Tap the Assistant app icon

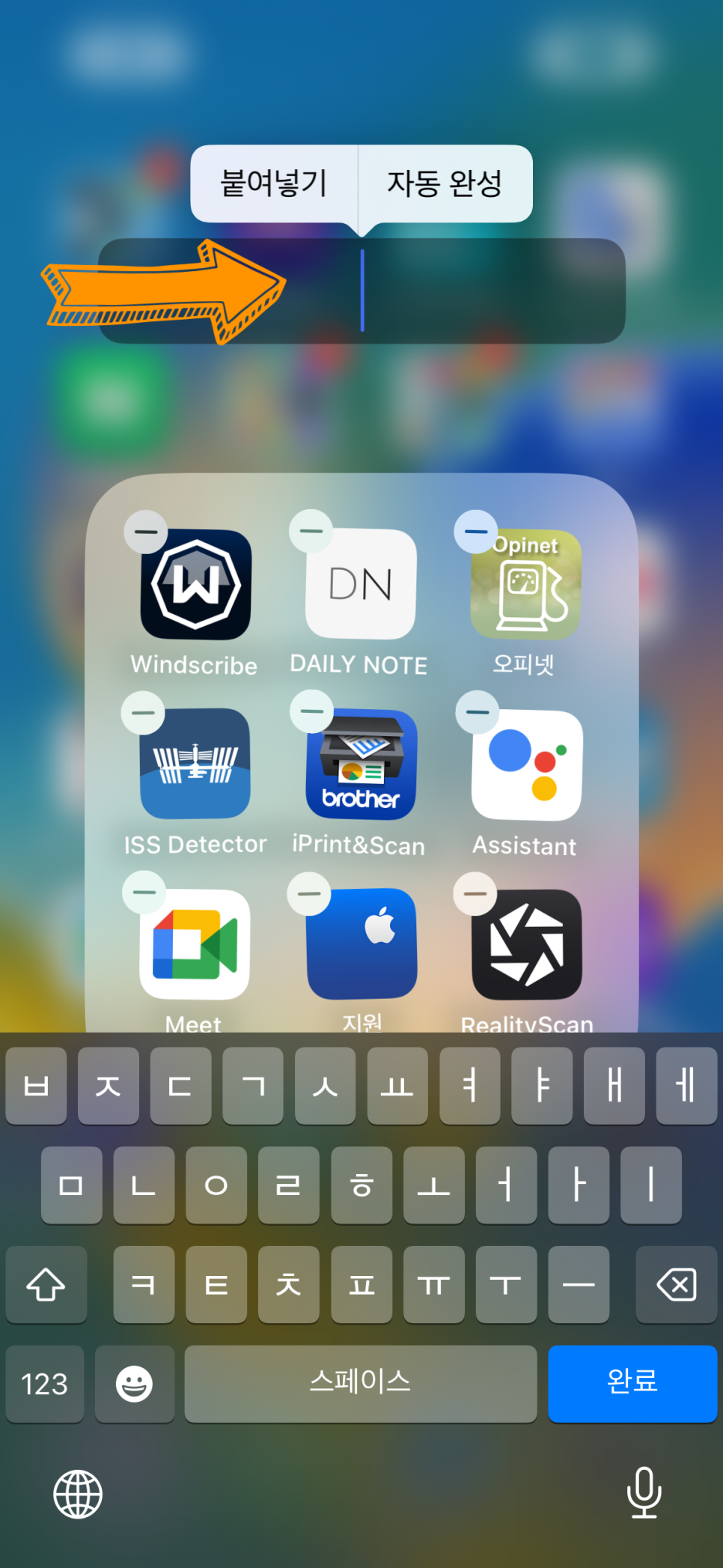click(527, 765)
